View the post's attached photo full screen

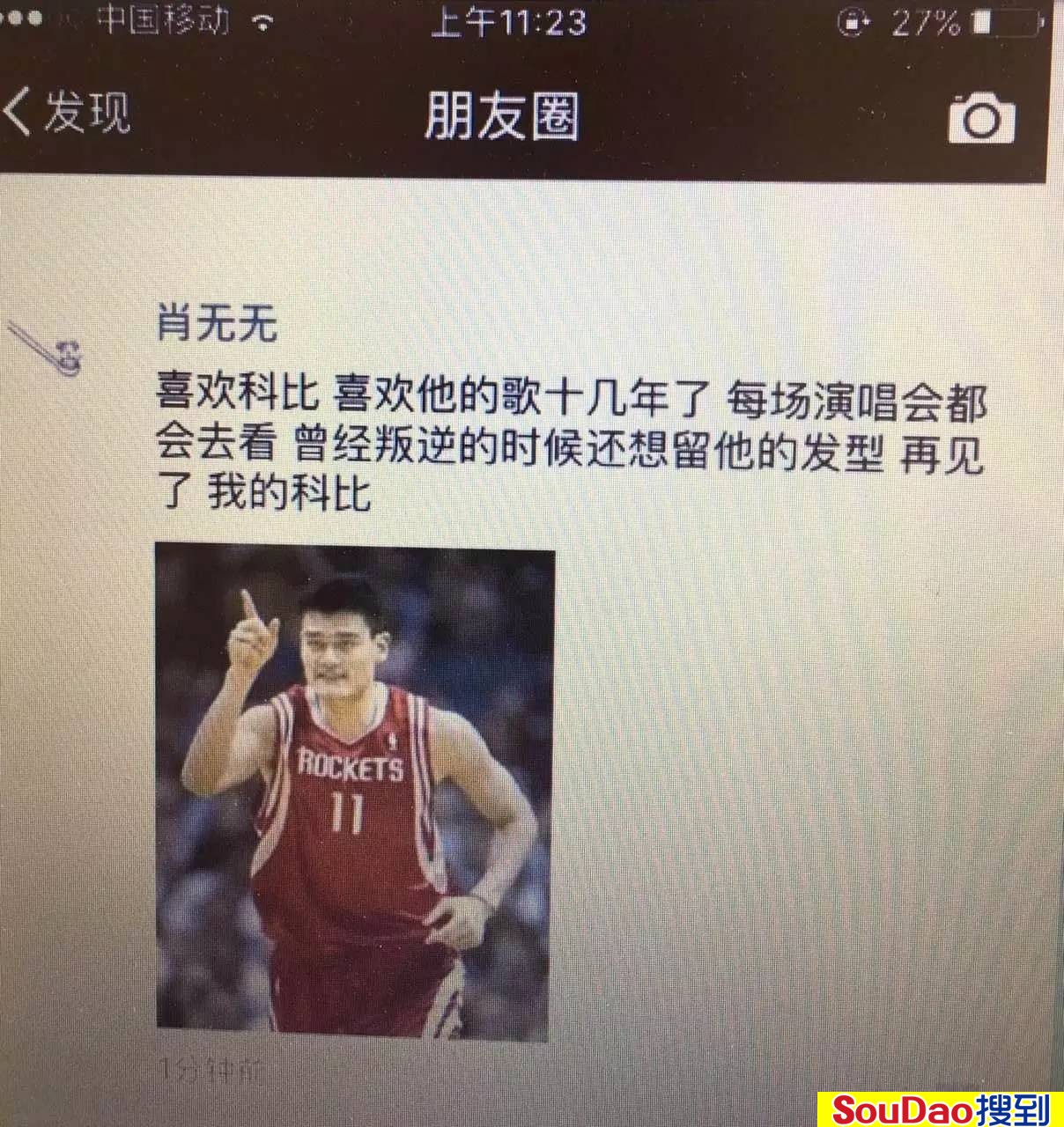pos(354,790)
